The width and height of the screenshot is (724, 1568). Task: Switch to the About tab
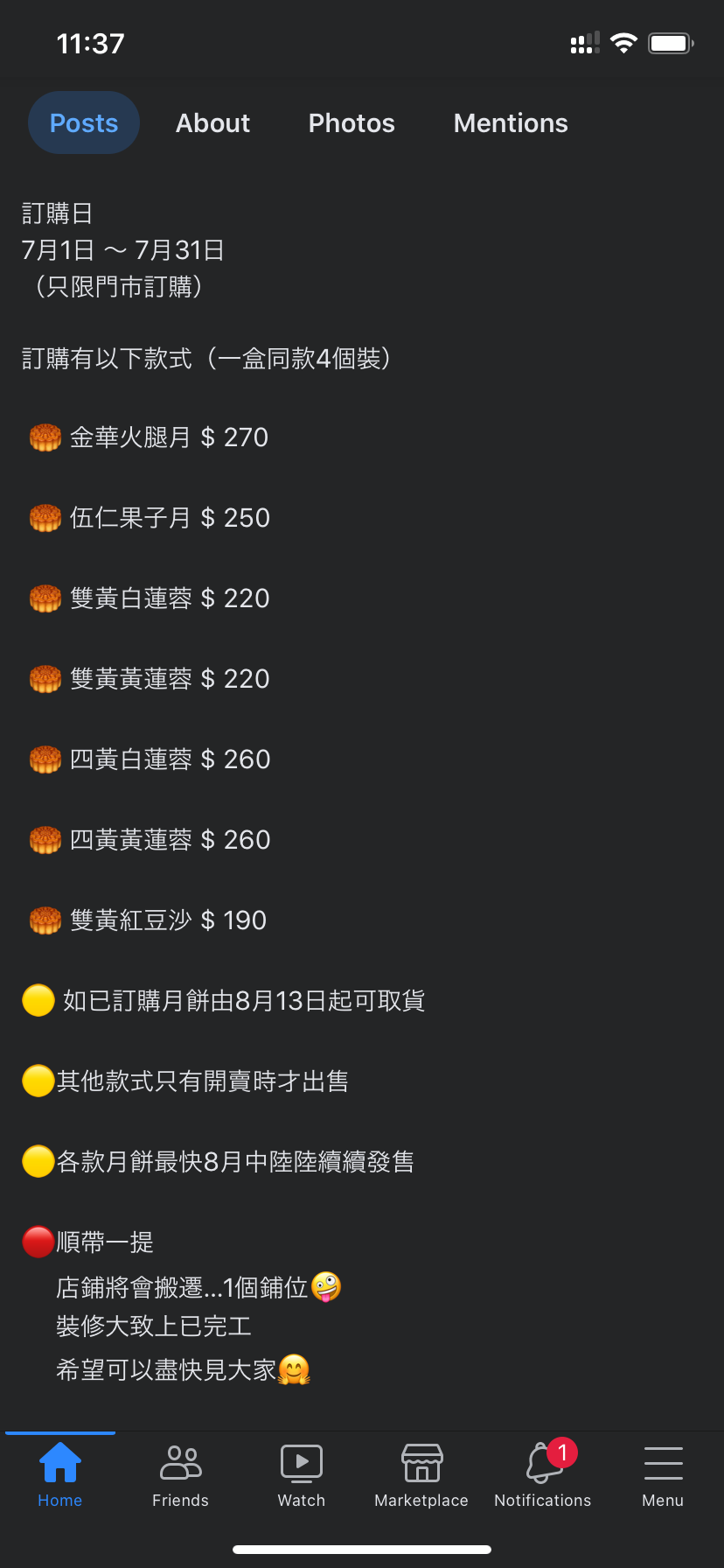coord(212,122)
